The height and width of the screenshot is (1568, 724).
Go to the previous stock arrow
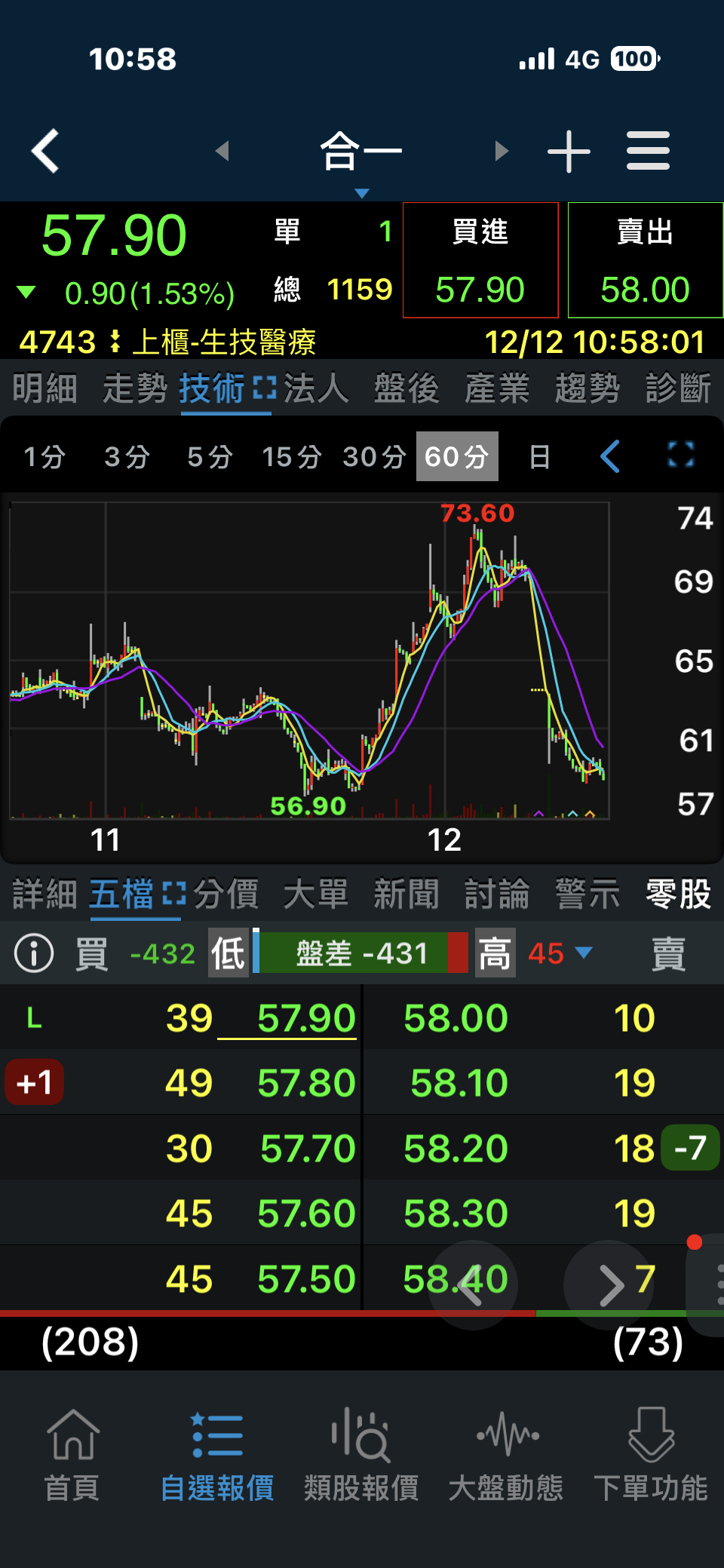(222, 151)
